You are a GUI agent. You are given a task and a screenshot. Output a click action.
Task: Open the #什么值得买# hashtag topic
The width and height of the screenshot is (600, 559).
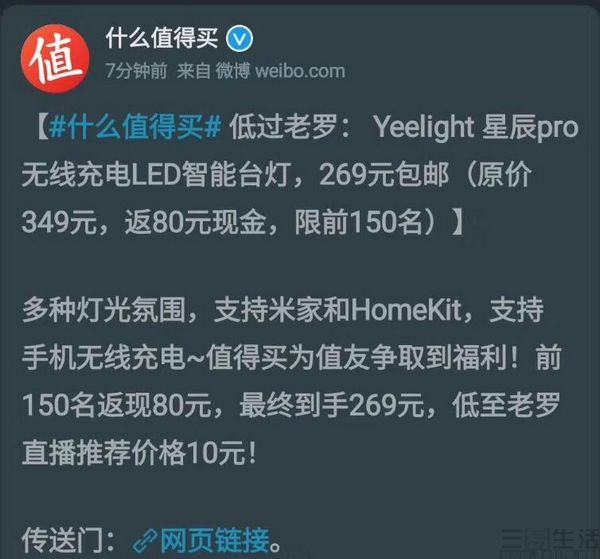134,127
